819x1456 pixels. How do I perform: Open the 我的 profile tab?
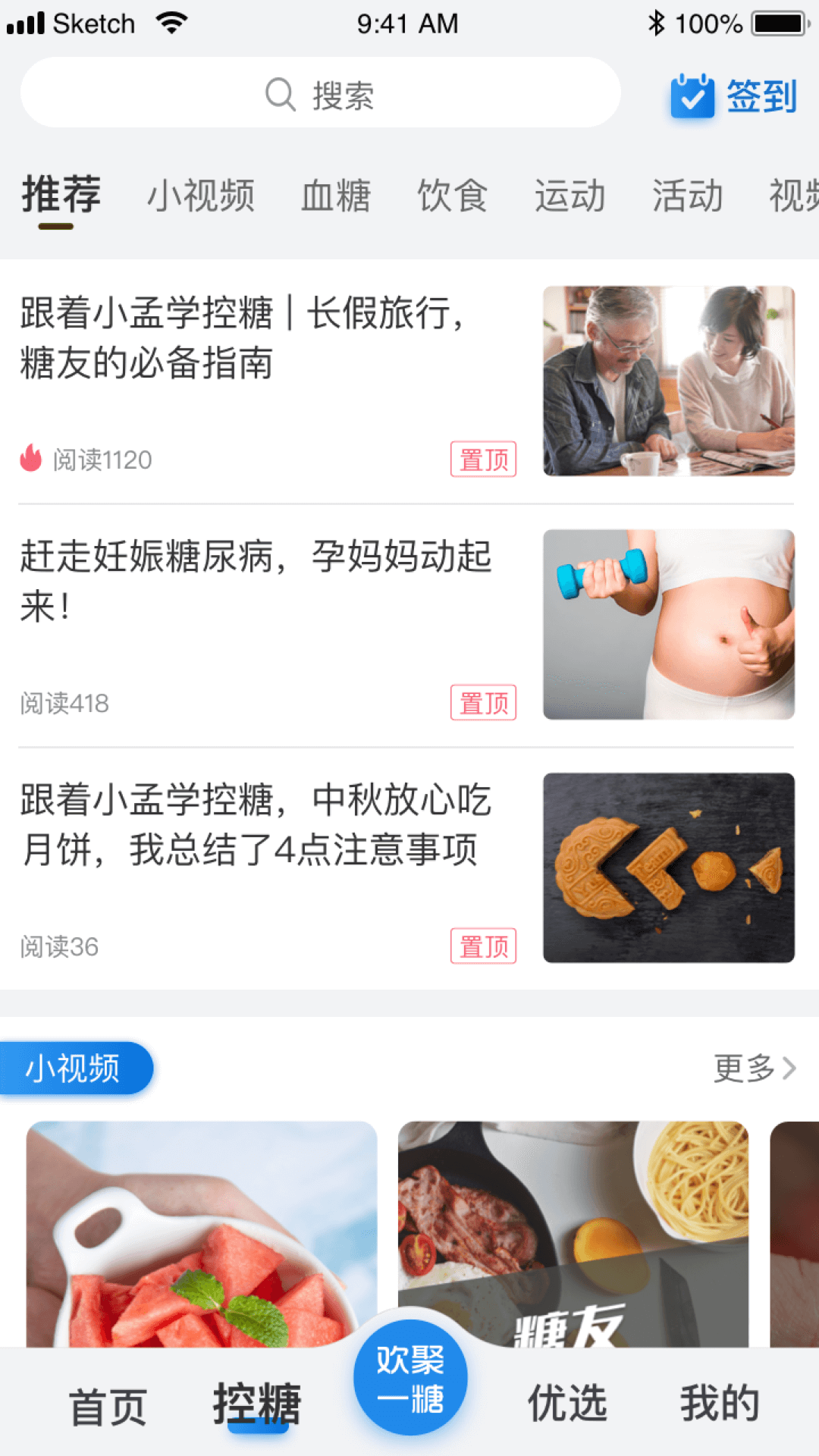[720, 1404]
